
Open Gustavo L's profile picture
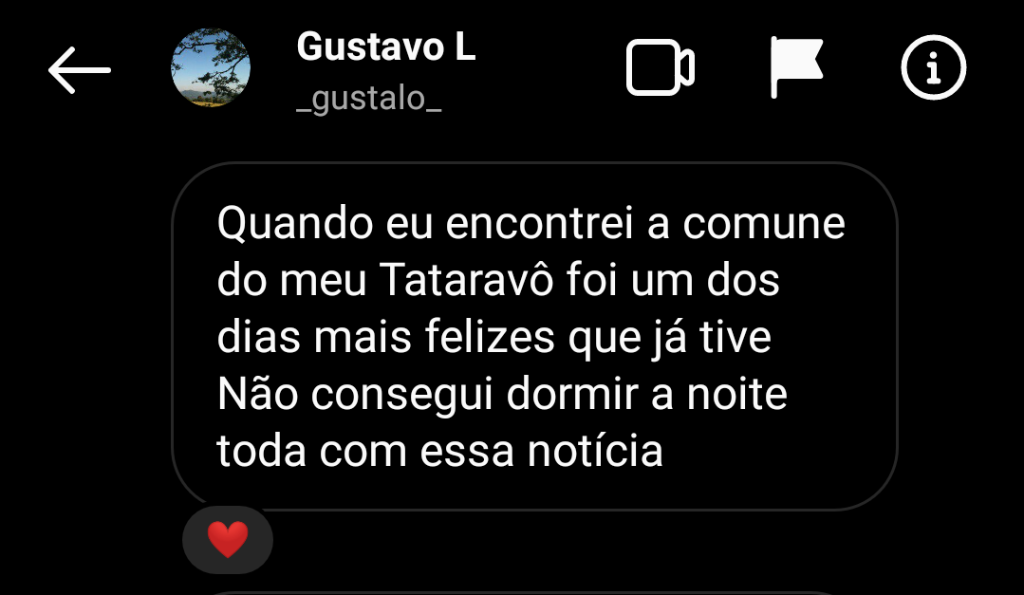point(210,68)
